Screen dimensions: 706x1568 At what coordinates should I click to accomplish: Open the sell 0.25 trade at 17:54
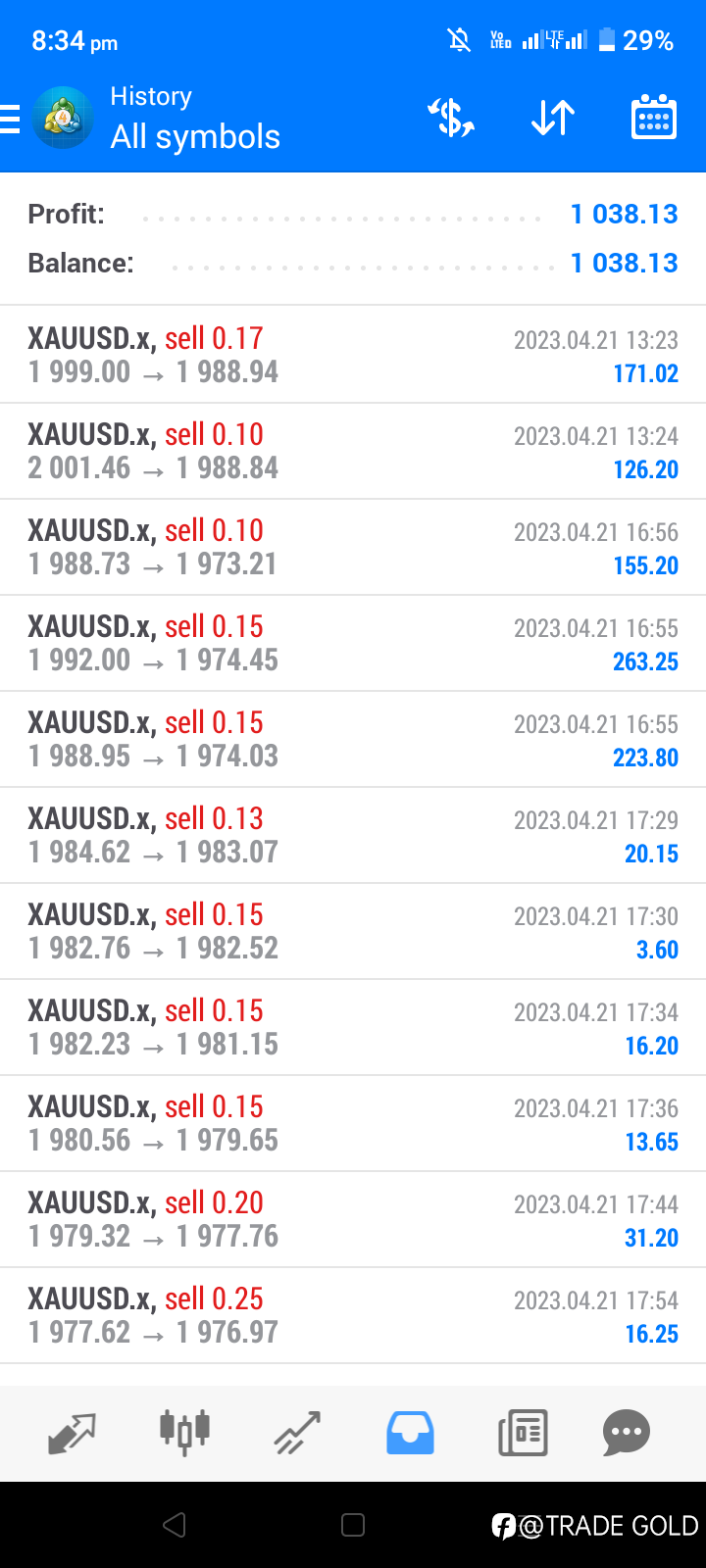click(353, 1315)
